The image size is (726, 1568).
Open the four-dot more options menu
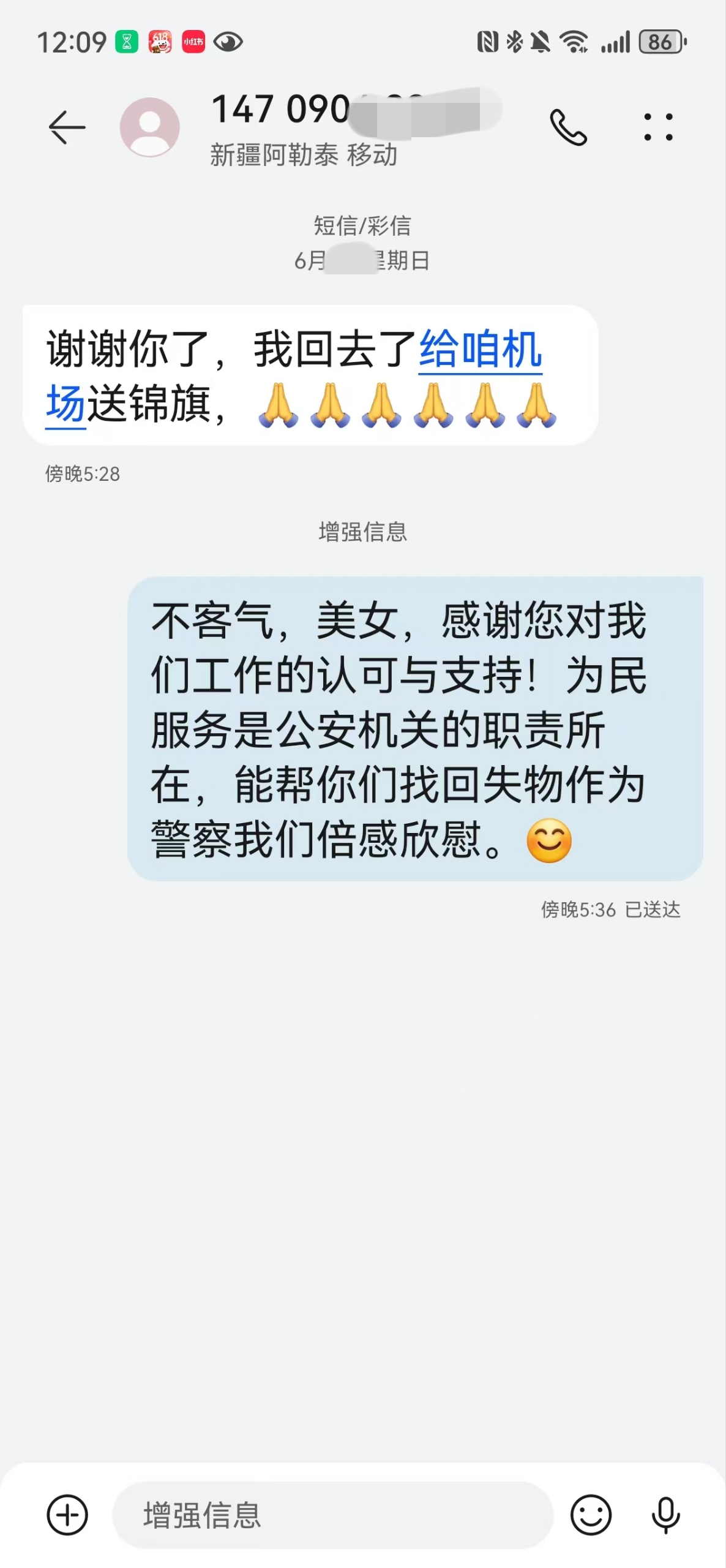[658, 127]
